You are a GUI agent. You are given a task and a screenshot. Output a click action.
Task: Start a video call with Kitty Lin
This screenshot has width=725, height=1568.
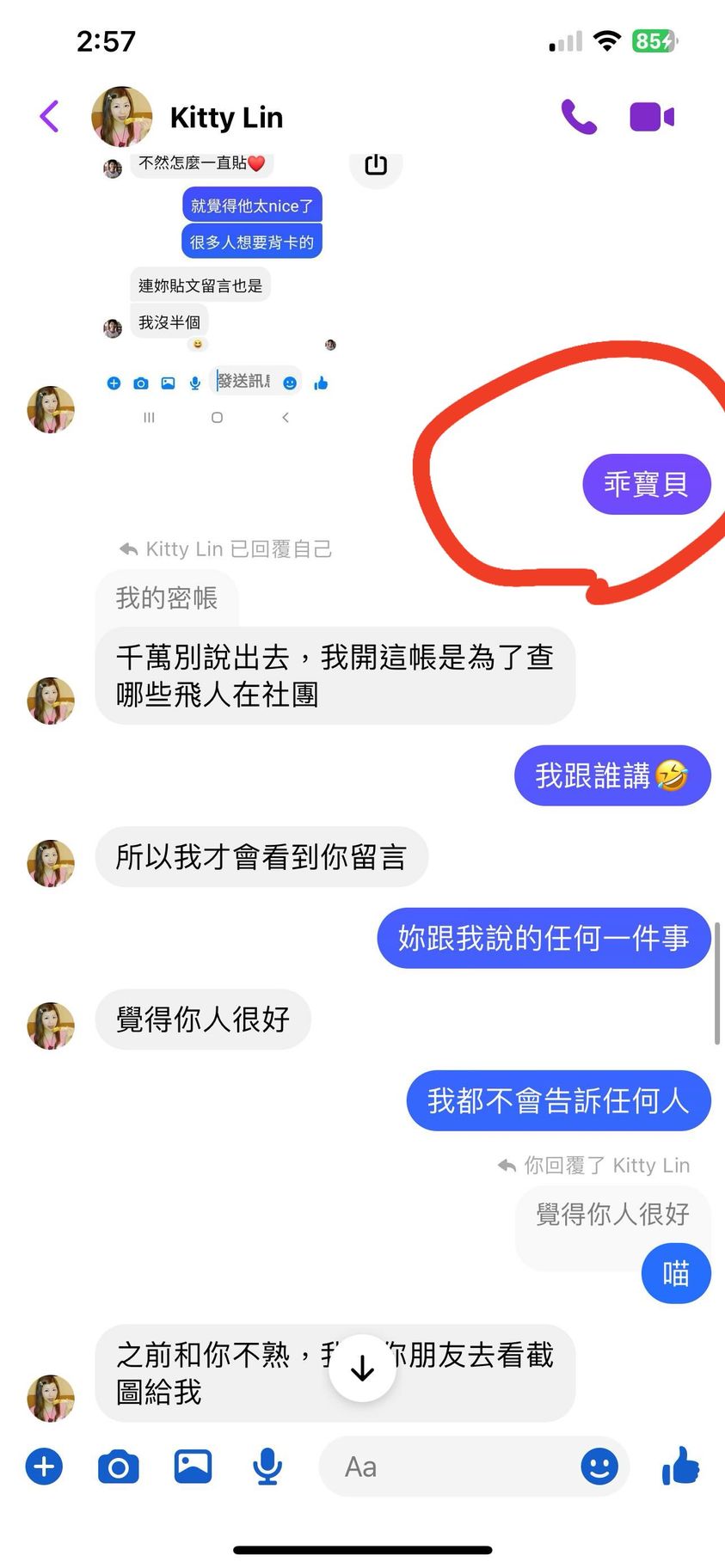point(652,116)
